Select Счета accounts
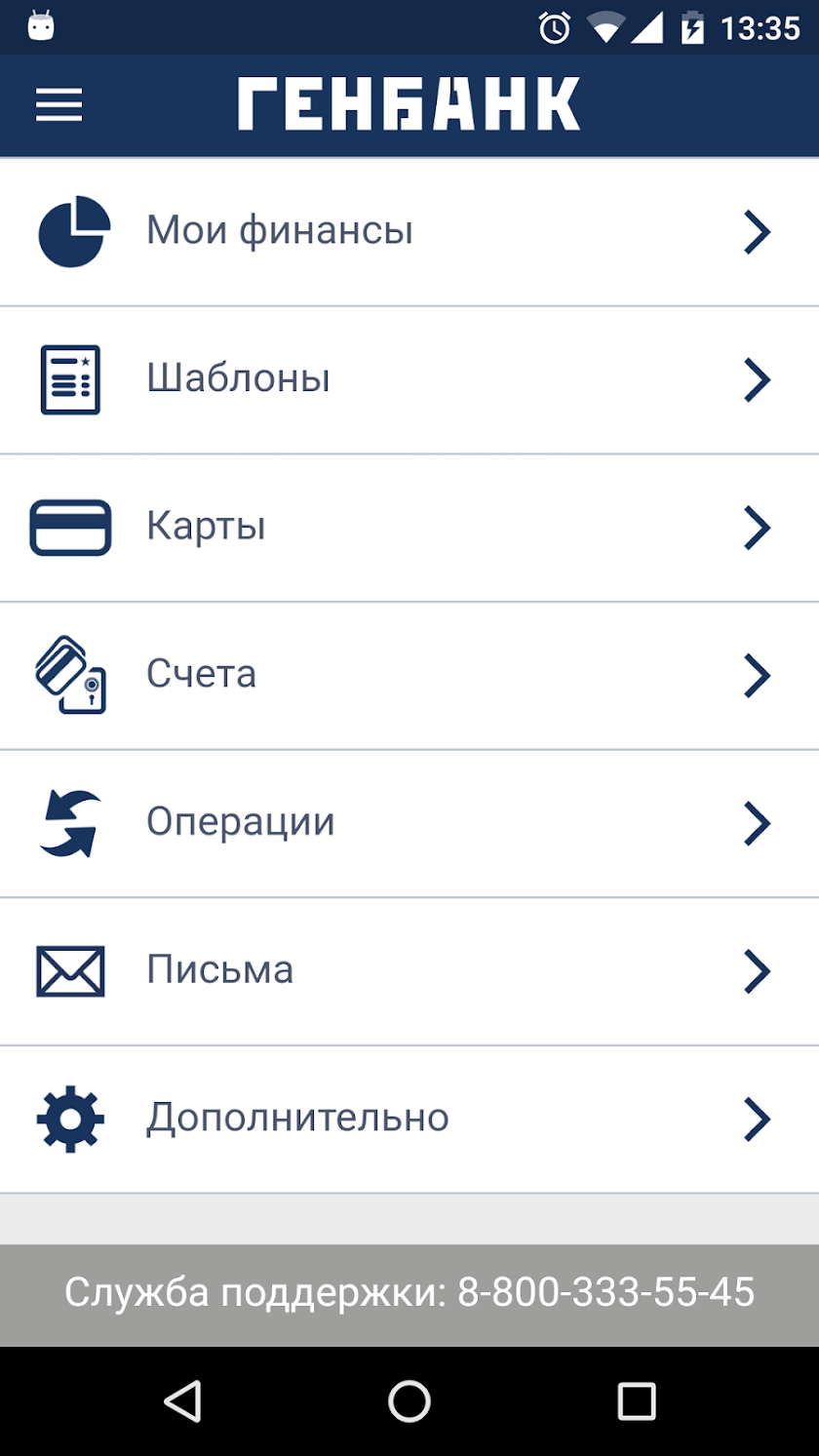 409,675
